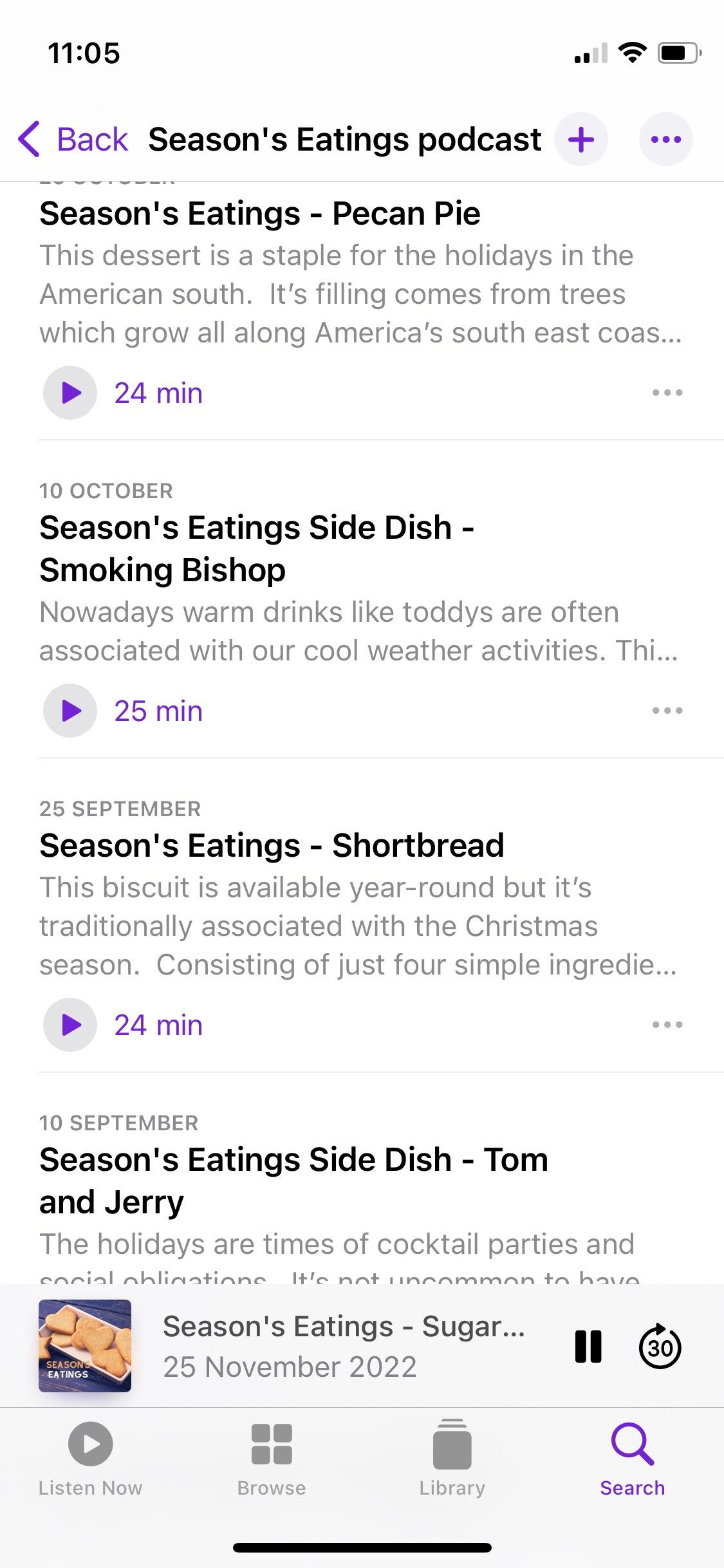Screen dimensions: 724x1568
Task: Open more options for Pecan Pie episode
Action: click(x=667, y=393)
